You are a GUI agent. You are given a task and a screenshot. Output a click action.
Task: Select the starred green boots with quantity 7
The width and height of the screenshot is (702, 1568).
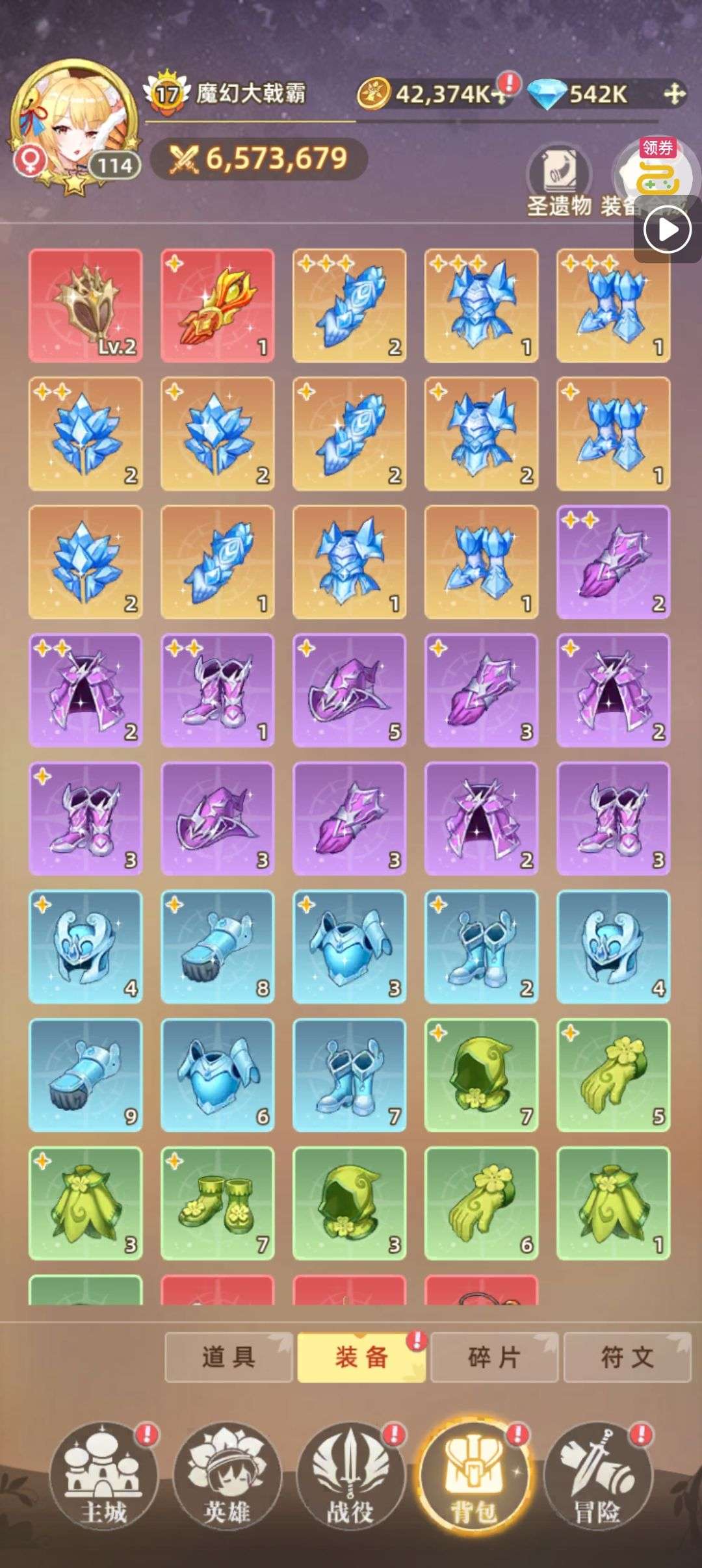coord(217,1203)
